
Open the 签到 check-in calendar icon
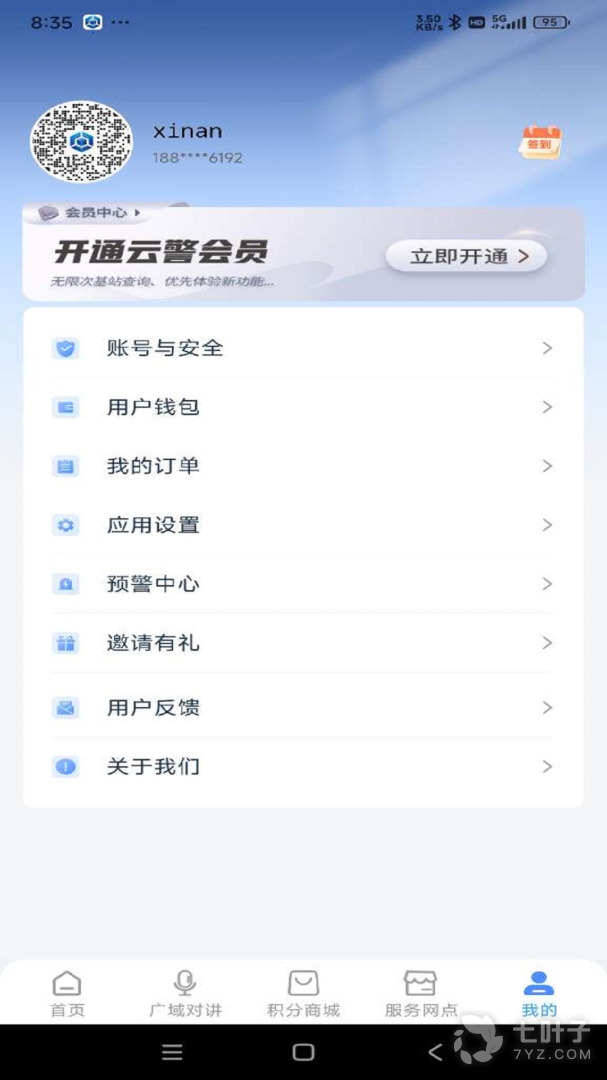(x=540, y=142)
